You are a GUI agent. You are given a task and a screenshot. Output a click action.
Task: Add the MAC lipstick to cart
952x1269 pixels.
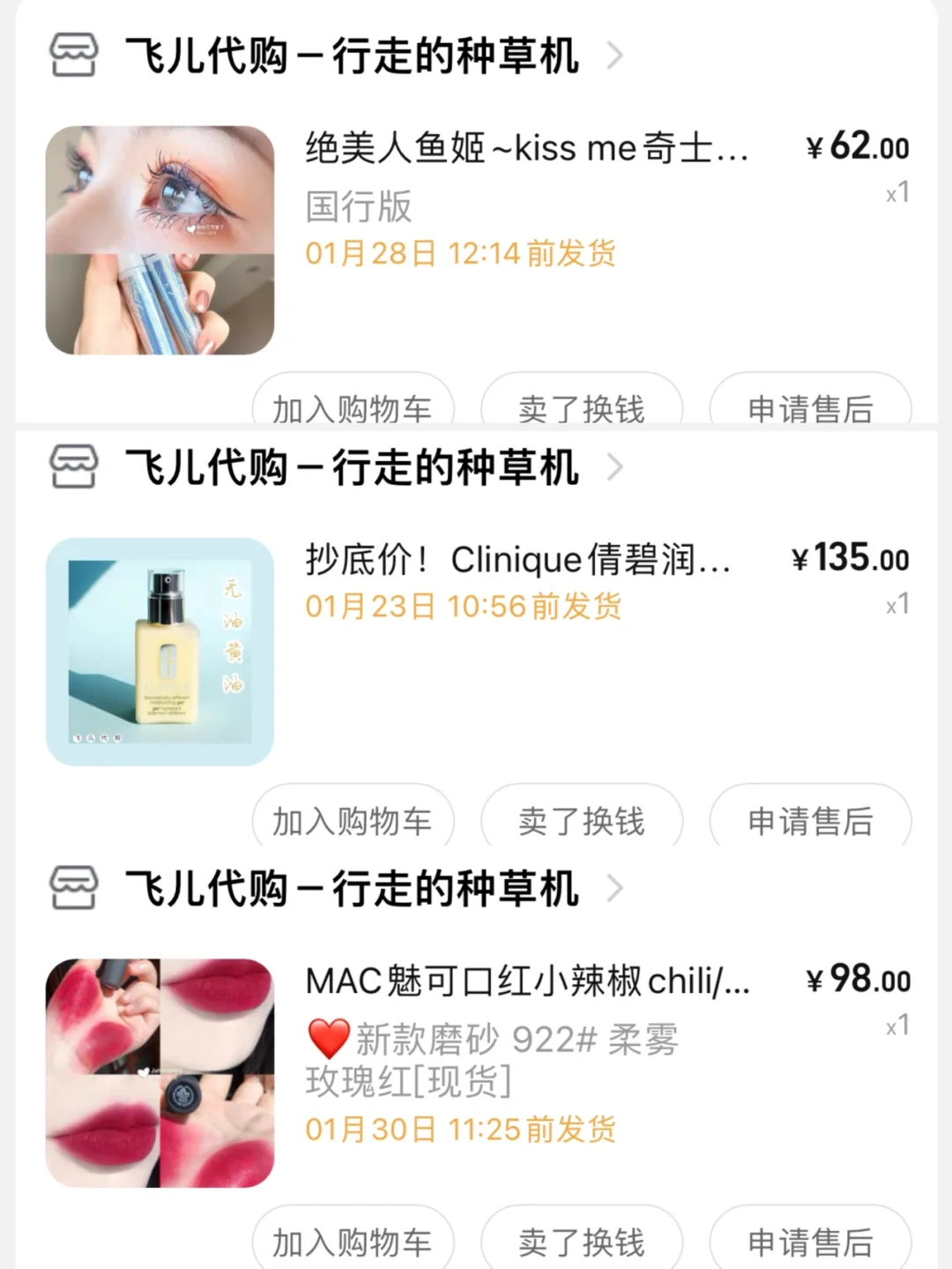coord(353,1239)
